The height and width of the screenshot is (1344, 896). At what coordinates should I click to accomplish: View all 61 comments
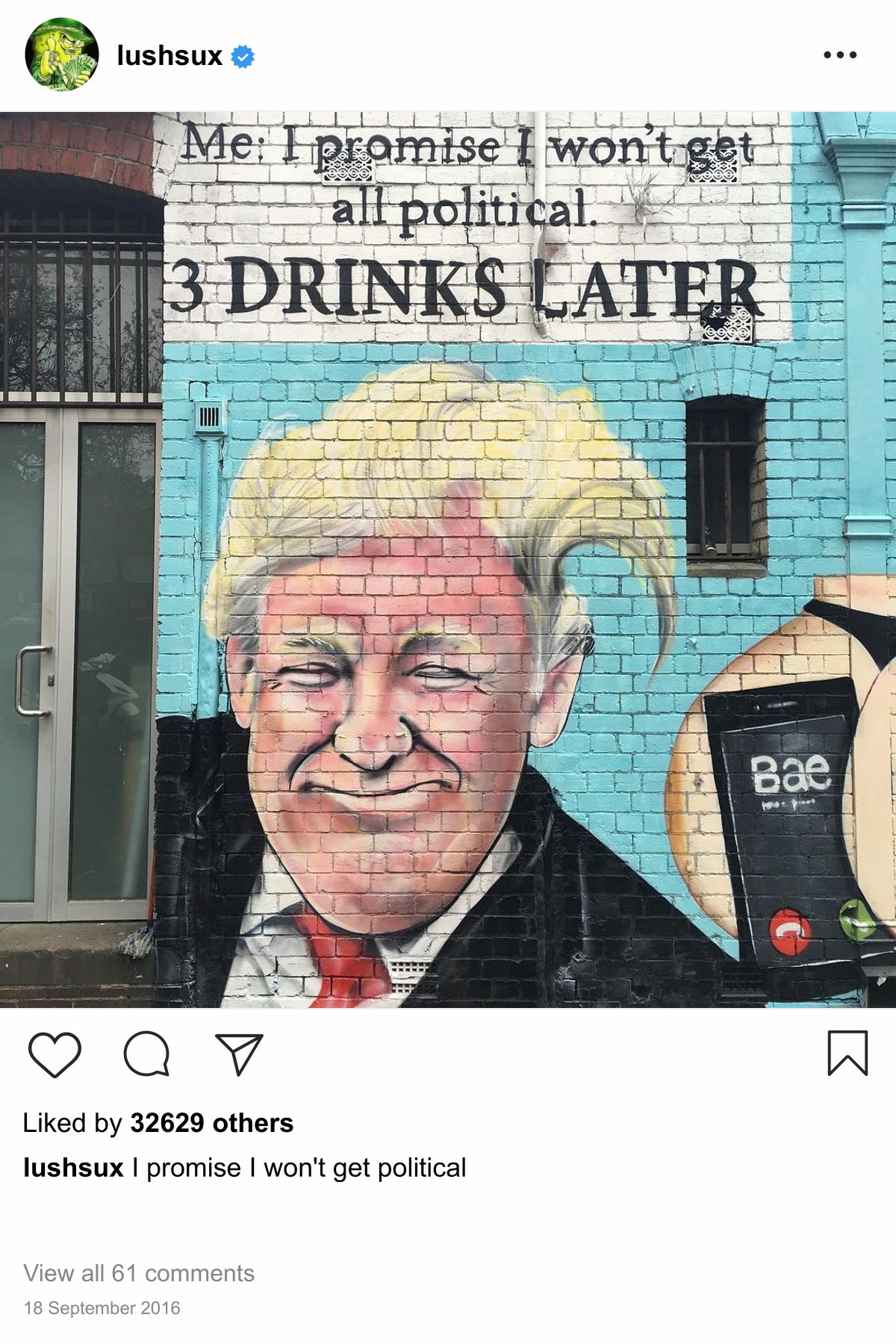click(x=139, y=1273)
